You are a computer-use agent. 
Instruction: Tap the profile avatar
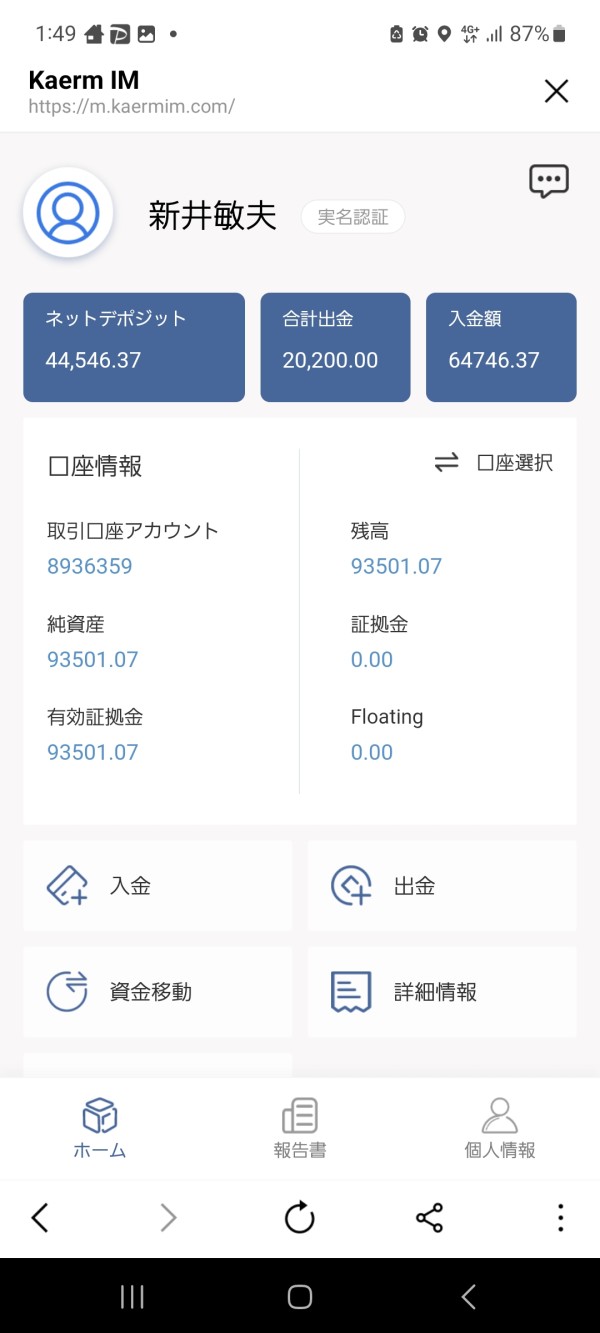pos(68,212)
